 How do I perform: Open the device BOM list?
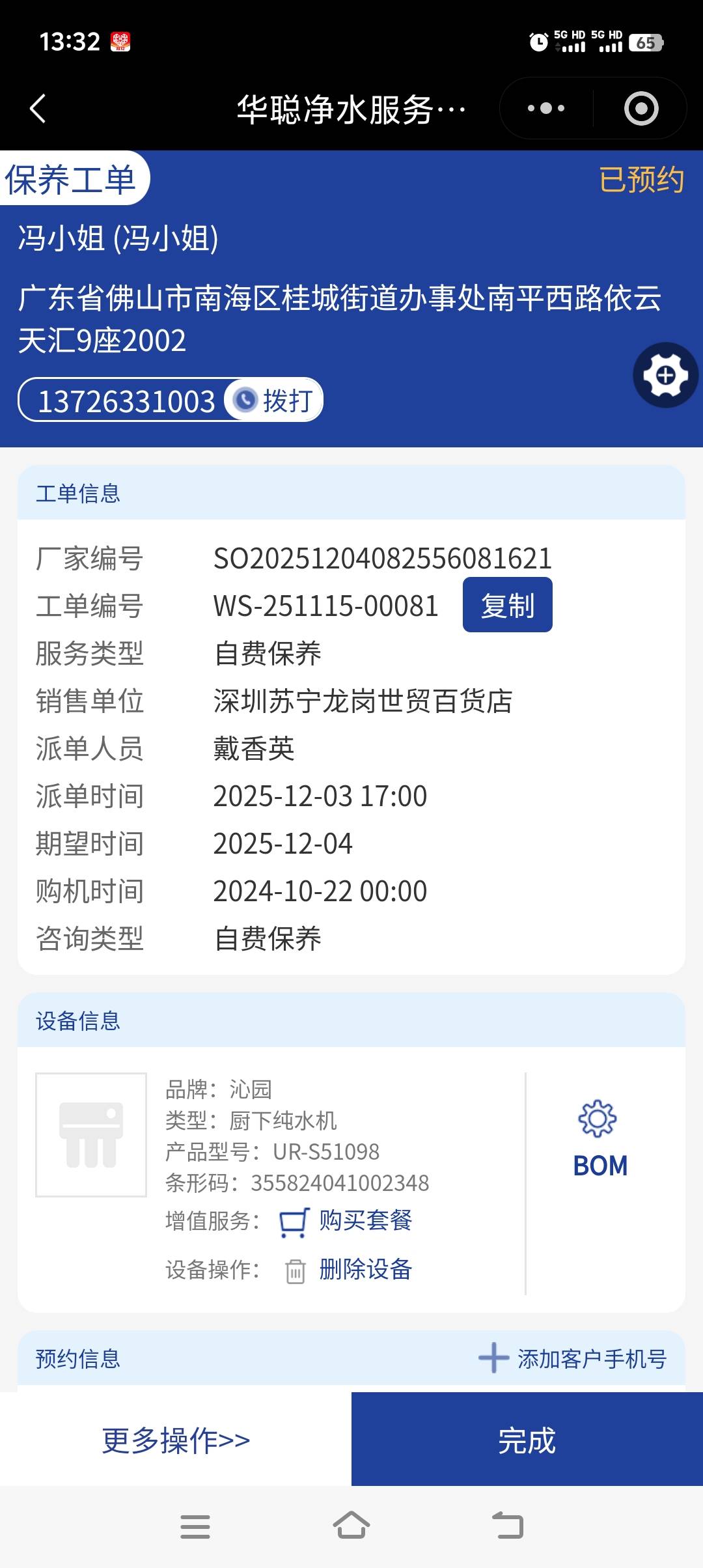(x=600, y=1140)
